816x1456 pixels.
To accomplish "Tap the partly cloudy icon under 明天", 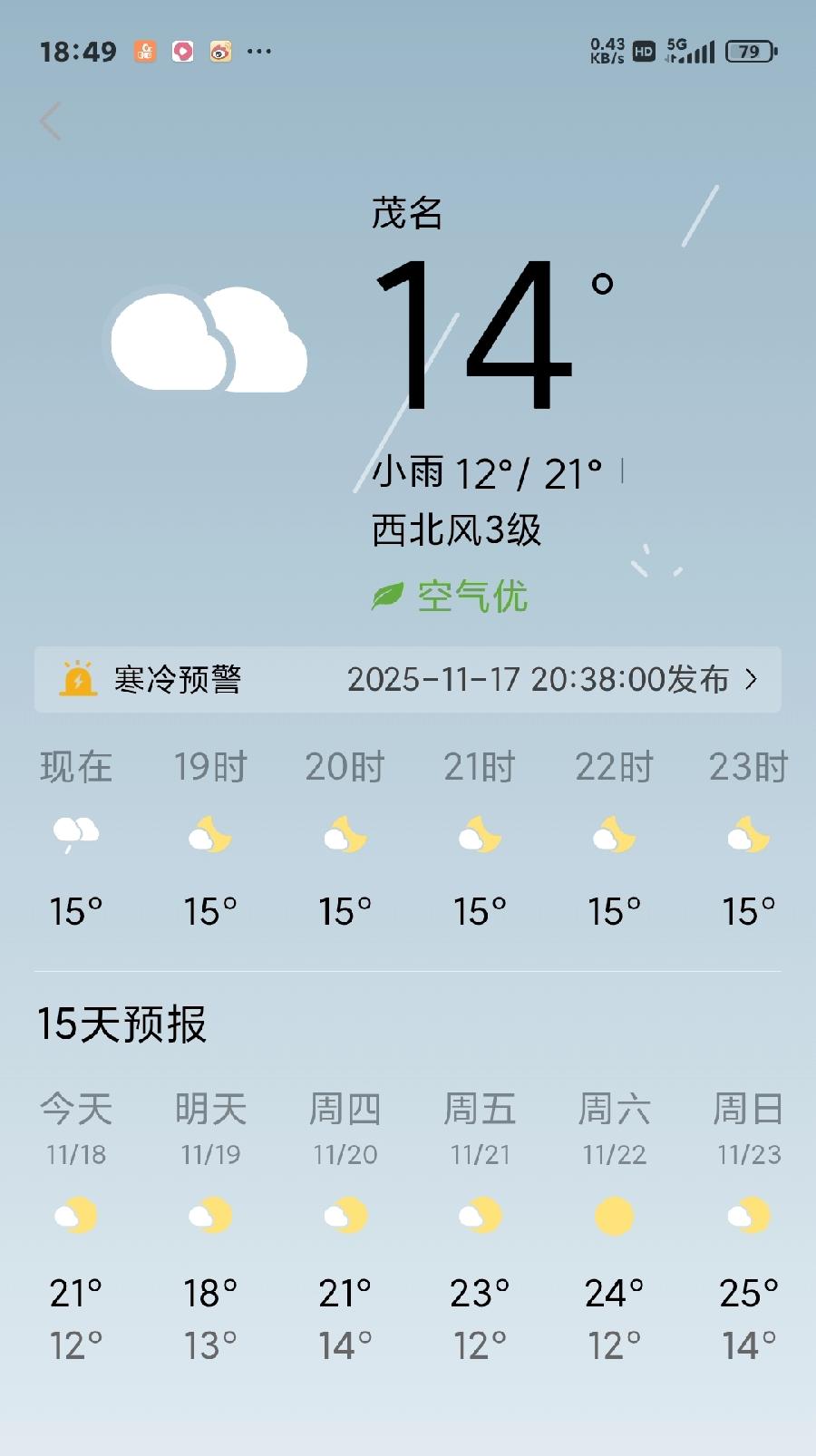I will coord(209,1215).
